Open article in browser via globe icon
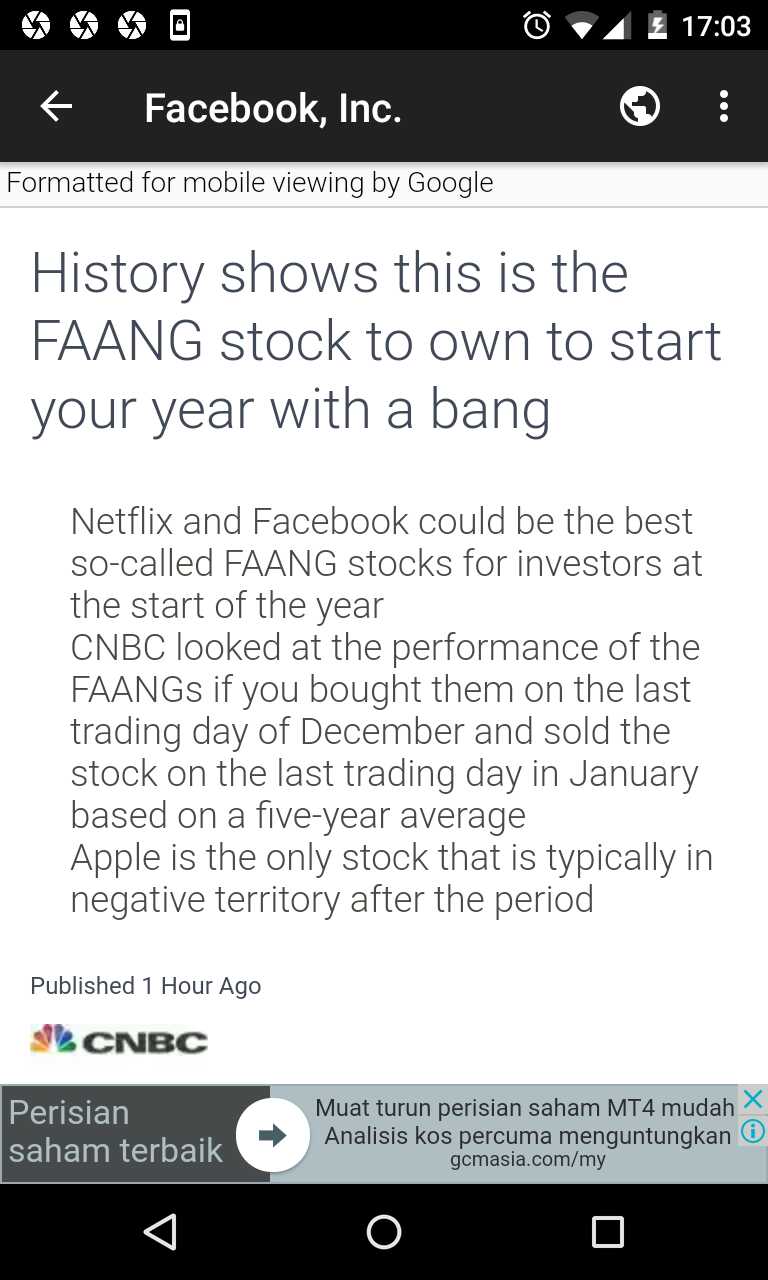The image size is (768, 1280). [x=640, y=106]
